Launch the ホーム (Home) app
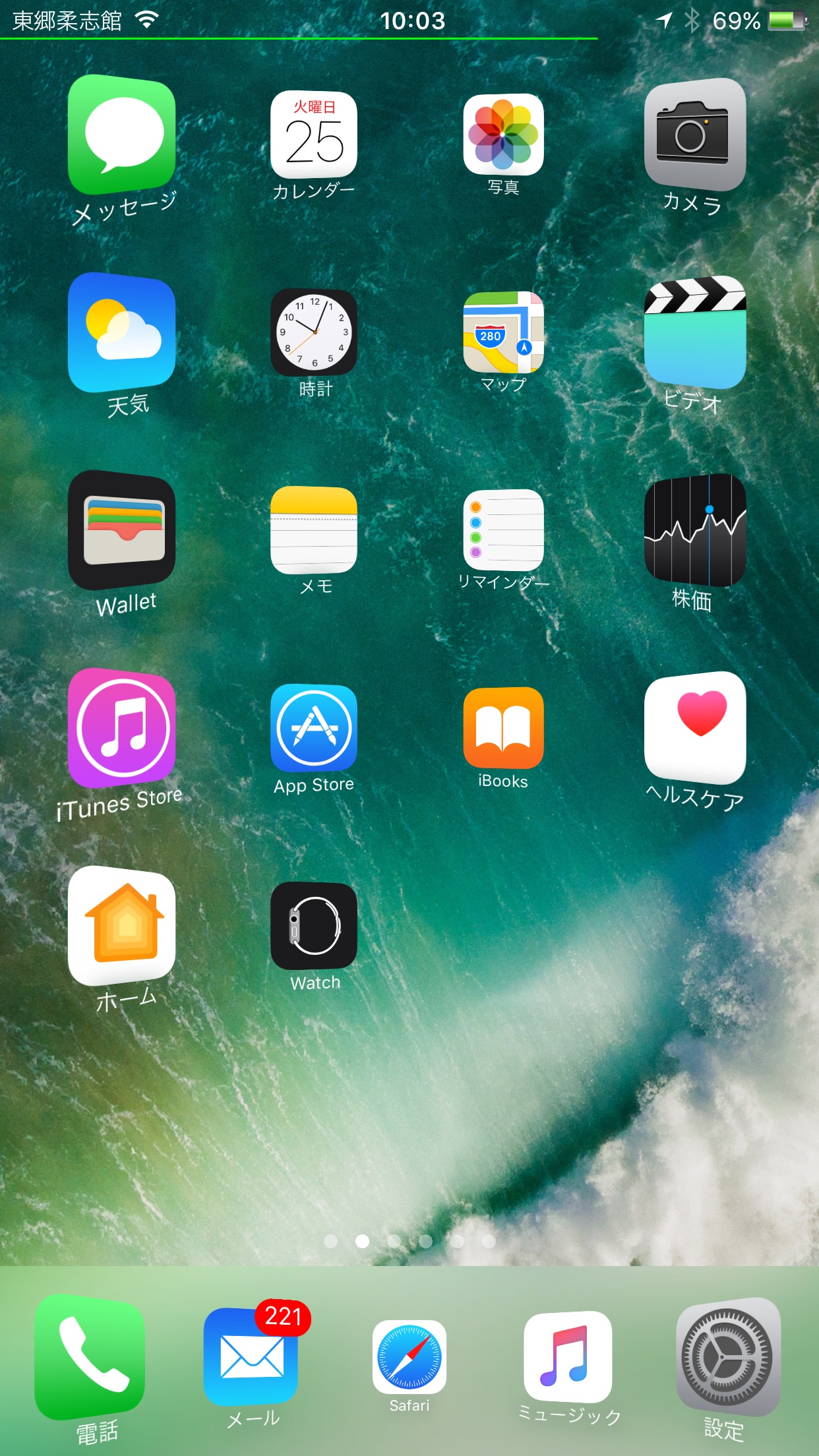The width and height of the screenshot is (819, 1456). coord(122,926)
